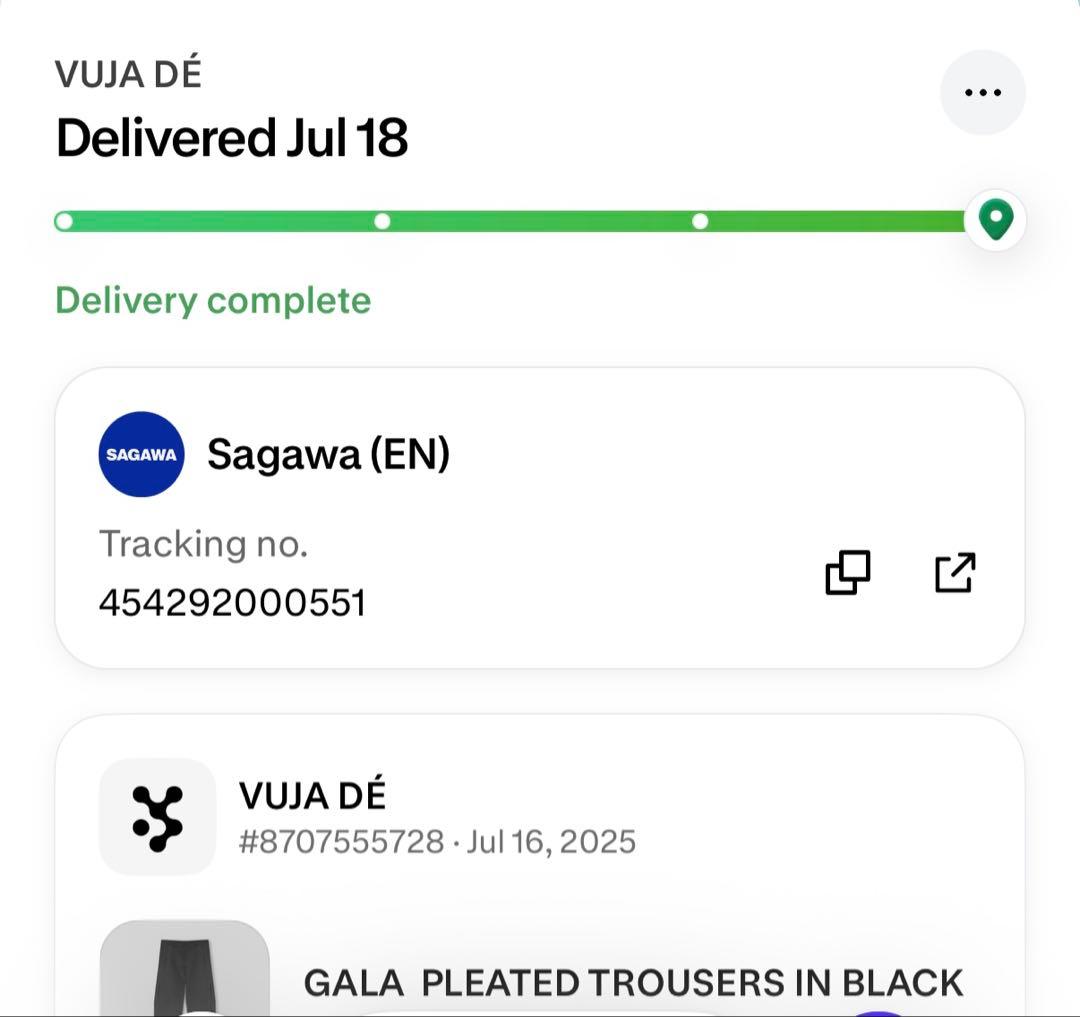View the Gala Pleated Trousers item
Screen dimensions: 1080x1017
pyautogui.click(x=632, y=982)
